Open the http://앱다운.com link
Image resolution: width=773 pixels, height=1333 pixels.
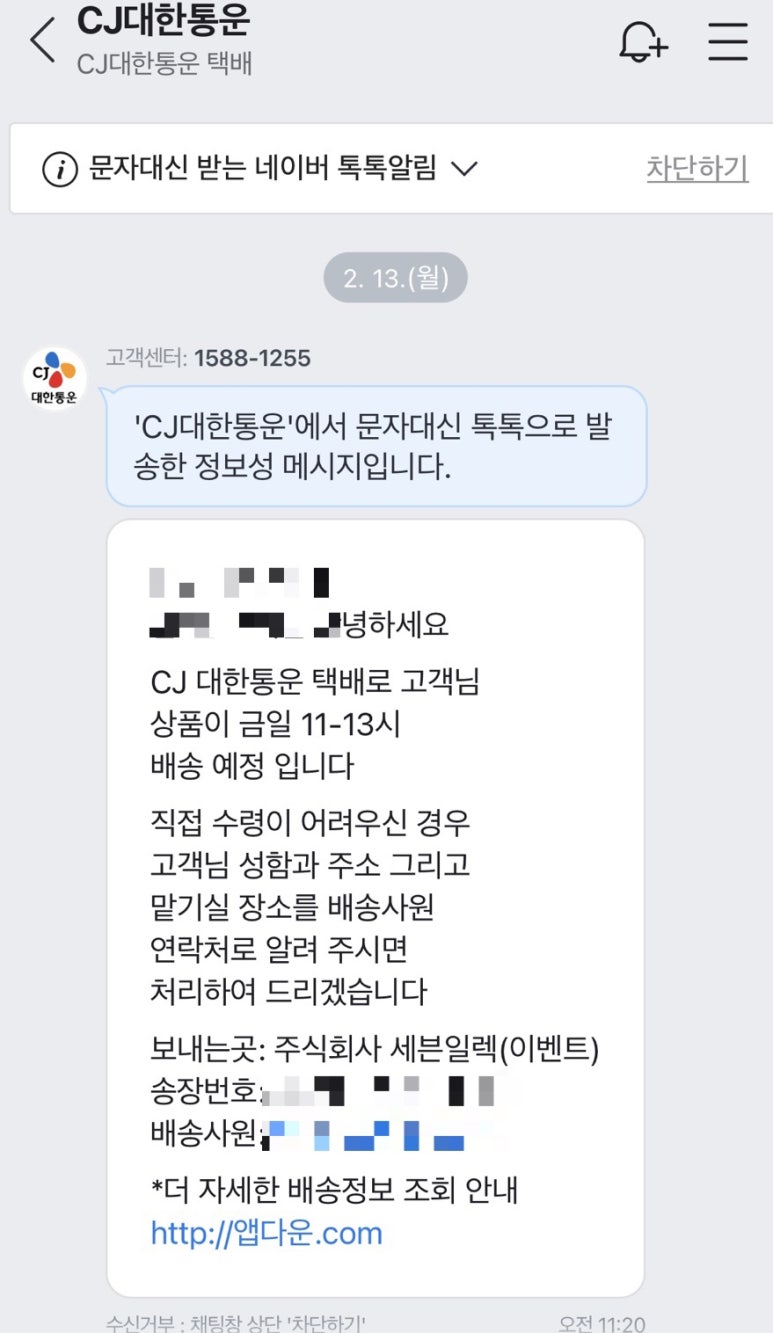[x=267, y=1232]
